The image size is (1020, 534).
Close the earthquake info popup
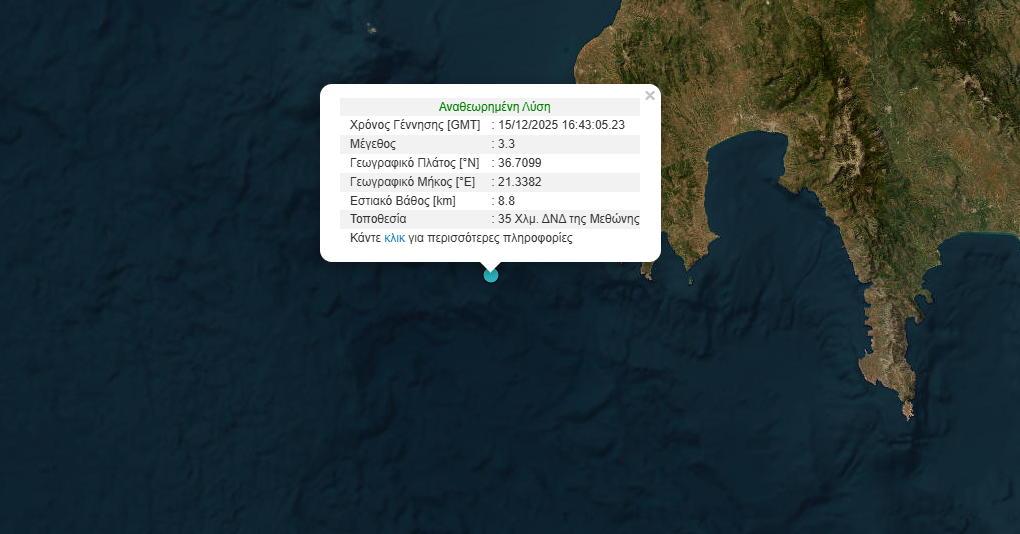coord(650,96)
